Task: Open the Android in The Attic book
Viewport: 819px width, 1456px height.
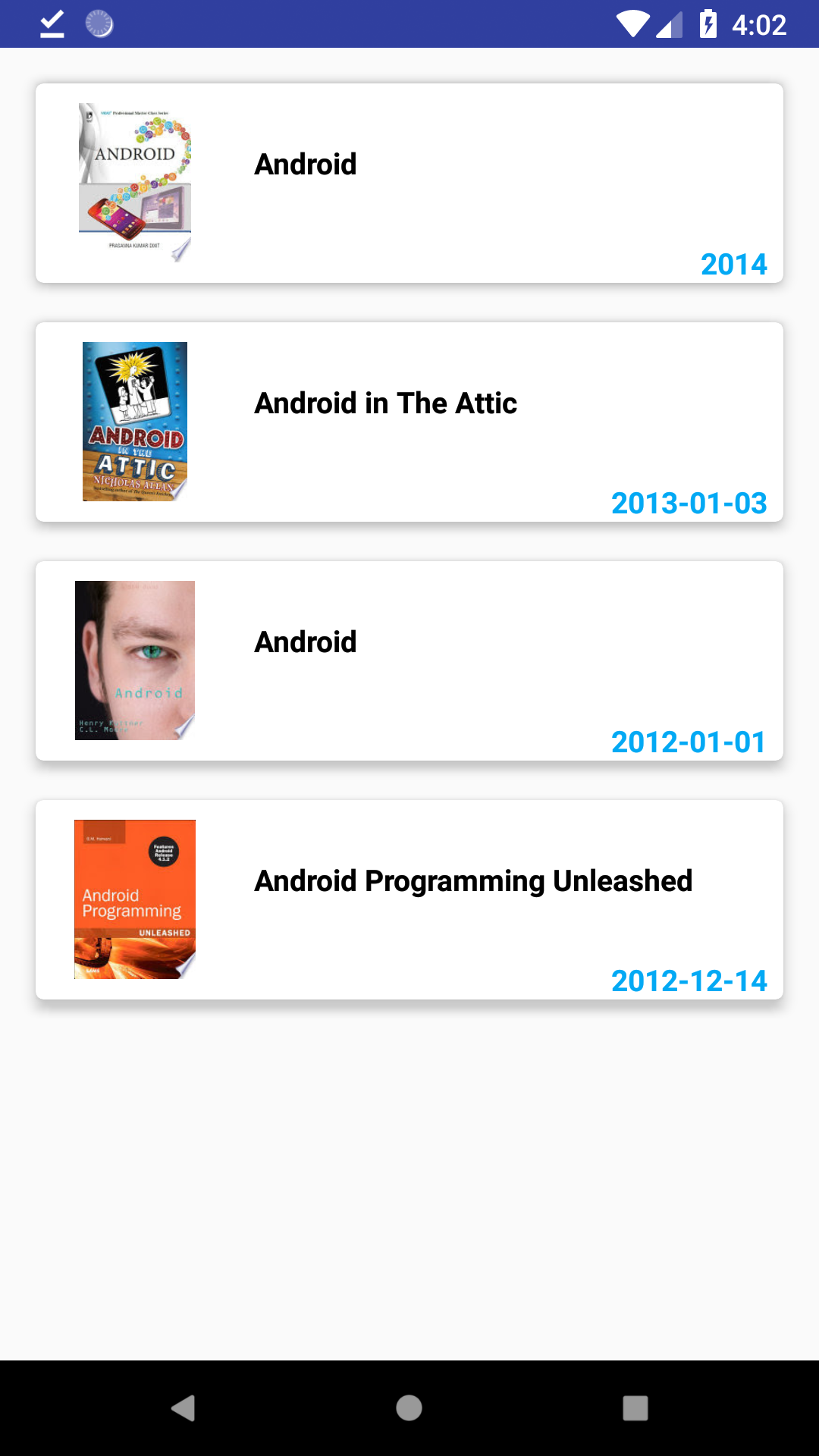Action: tap(409, 421)
